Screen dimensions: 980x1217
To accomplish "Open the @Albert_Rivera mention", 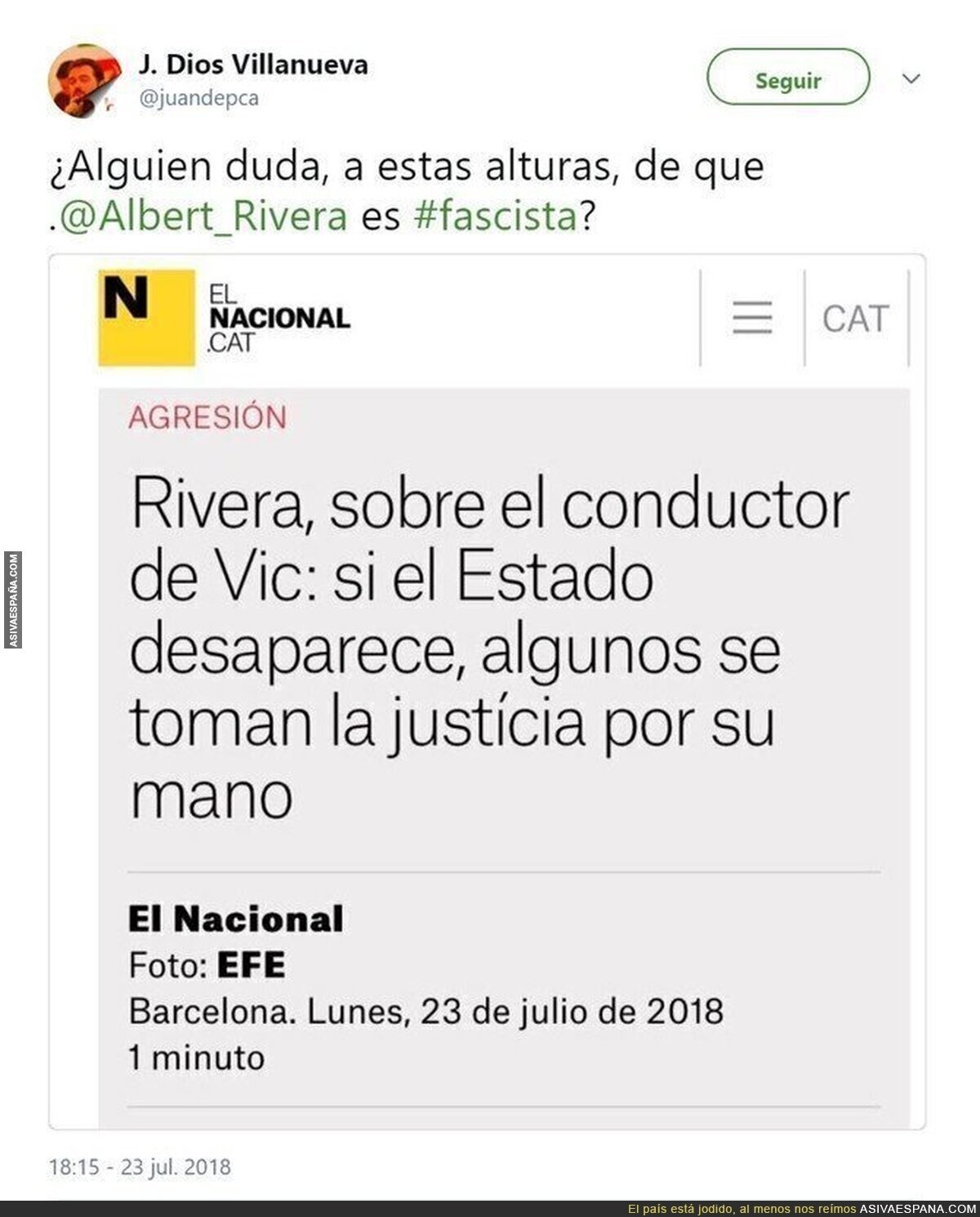I will coord(203,216).
